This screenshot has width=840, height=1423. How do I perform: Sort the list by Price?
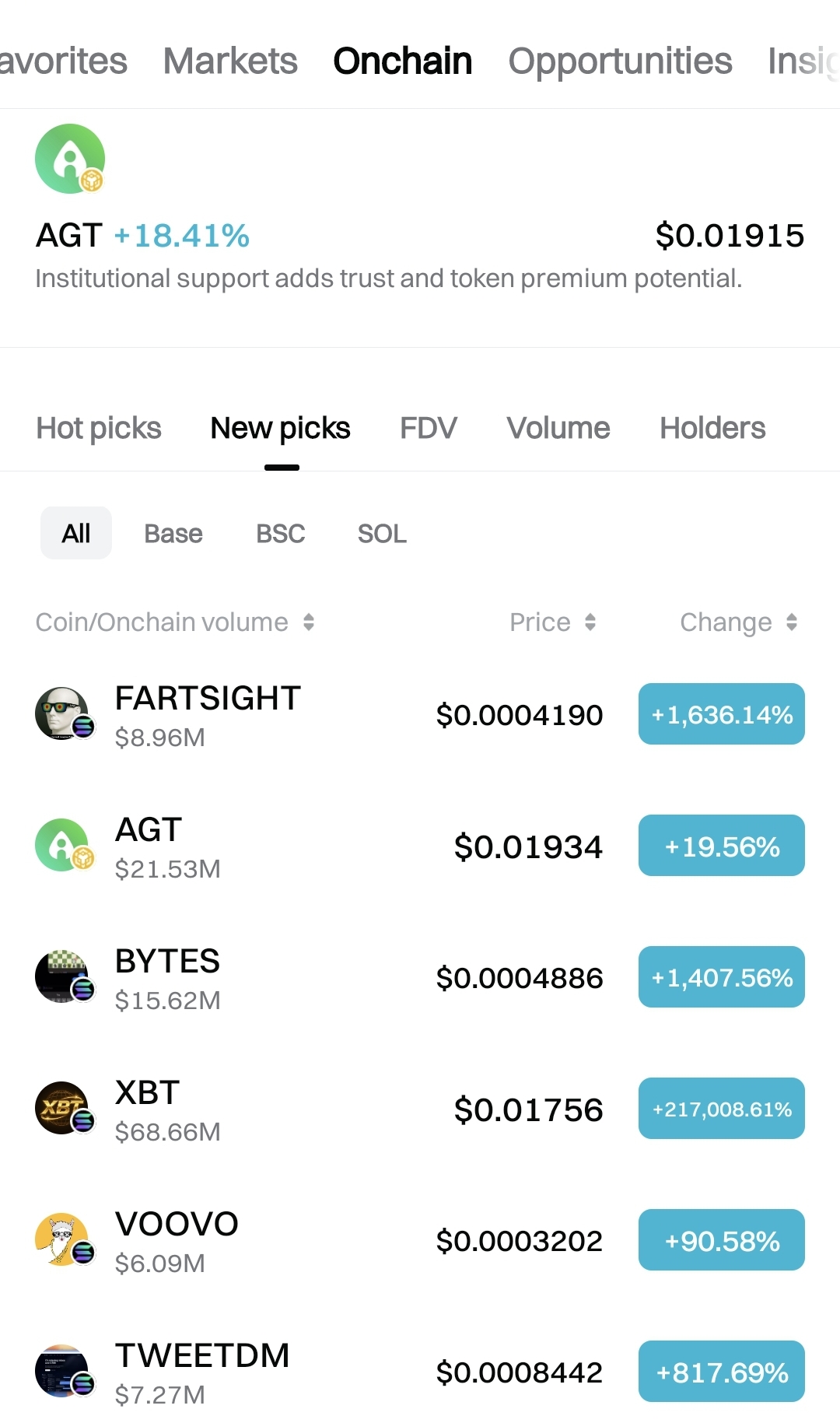coord(553,622)
